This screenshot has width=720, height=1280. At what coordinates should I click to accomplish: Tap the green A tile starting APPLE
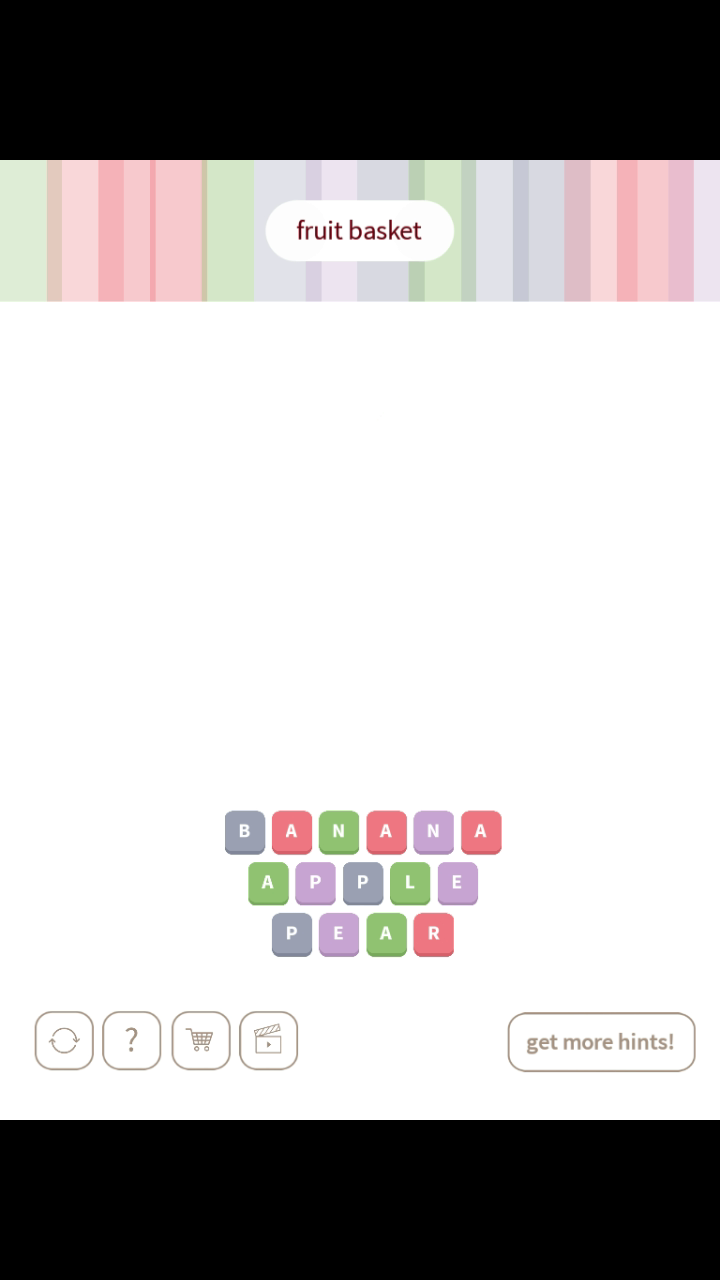(x=268, y=883)
